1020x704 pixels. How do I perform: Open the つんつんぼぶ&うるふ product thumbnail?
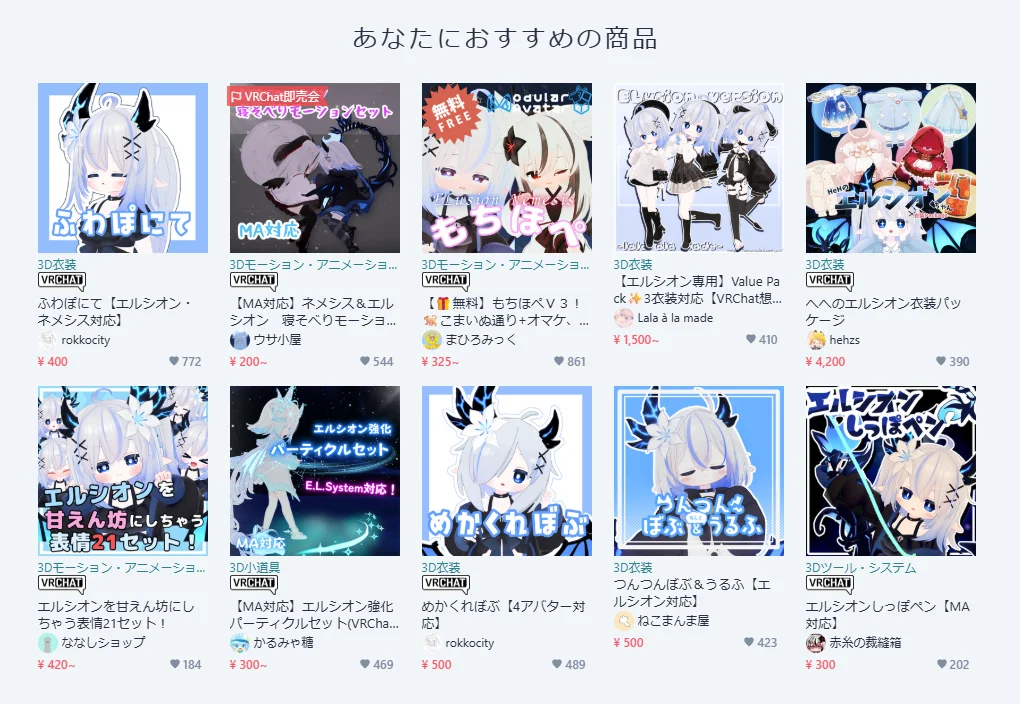698,470
